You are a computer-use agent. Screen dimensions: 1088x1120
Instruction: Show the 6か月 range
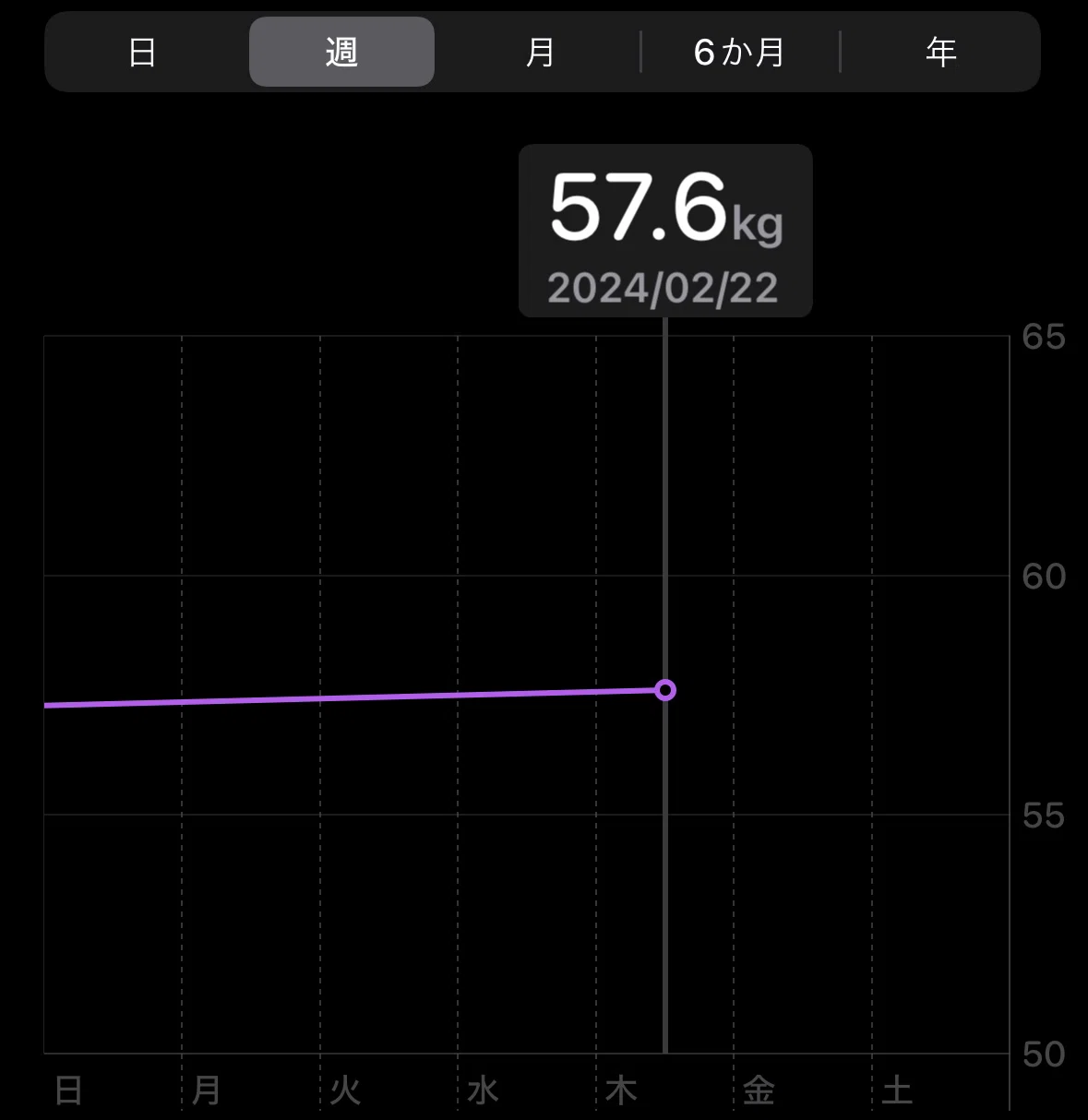tap(739, 53)
